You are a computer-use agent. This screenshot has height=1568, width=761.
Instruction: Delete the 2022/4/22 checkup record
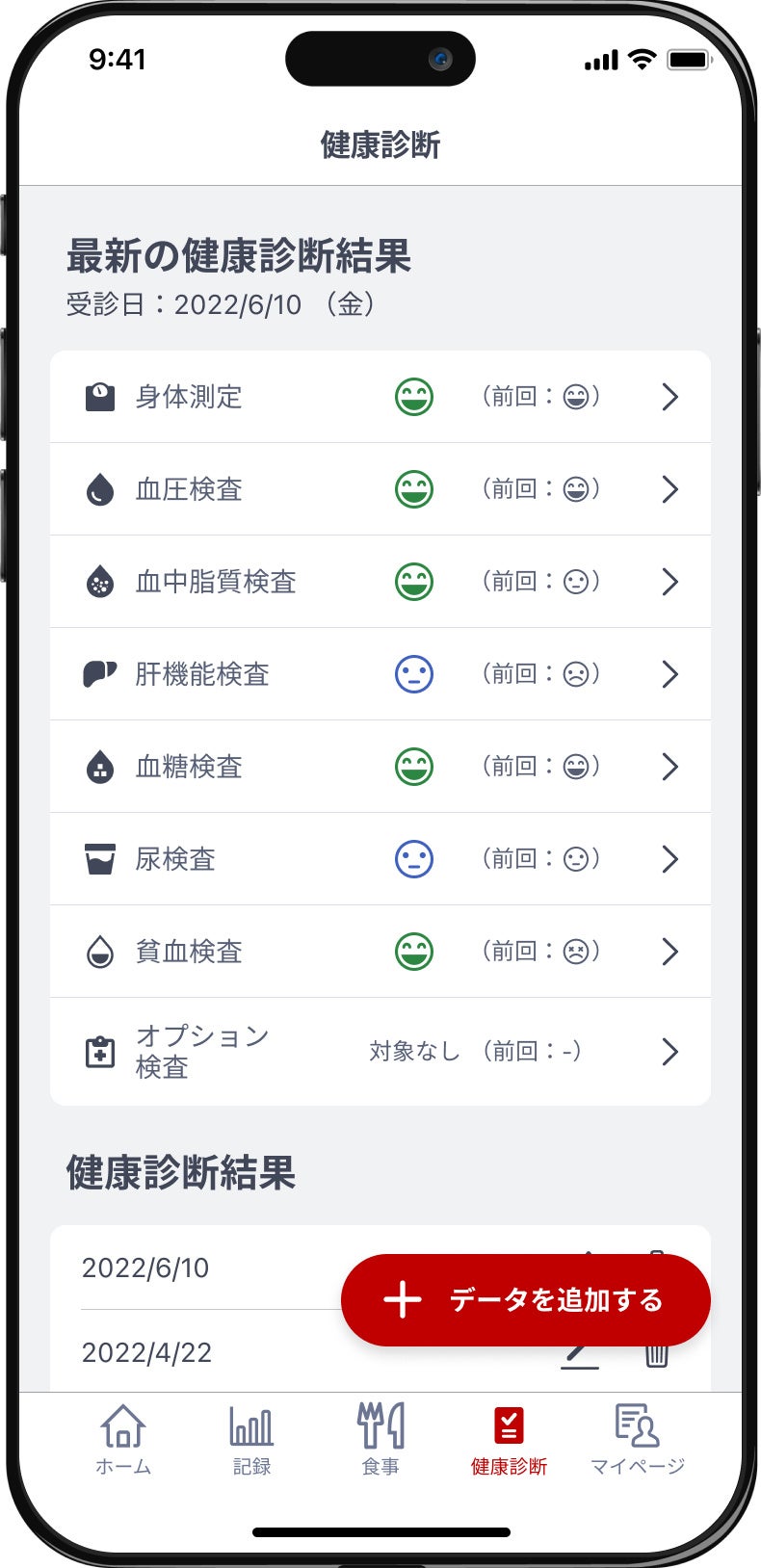pos(656,1356)
